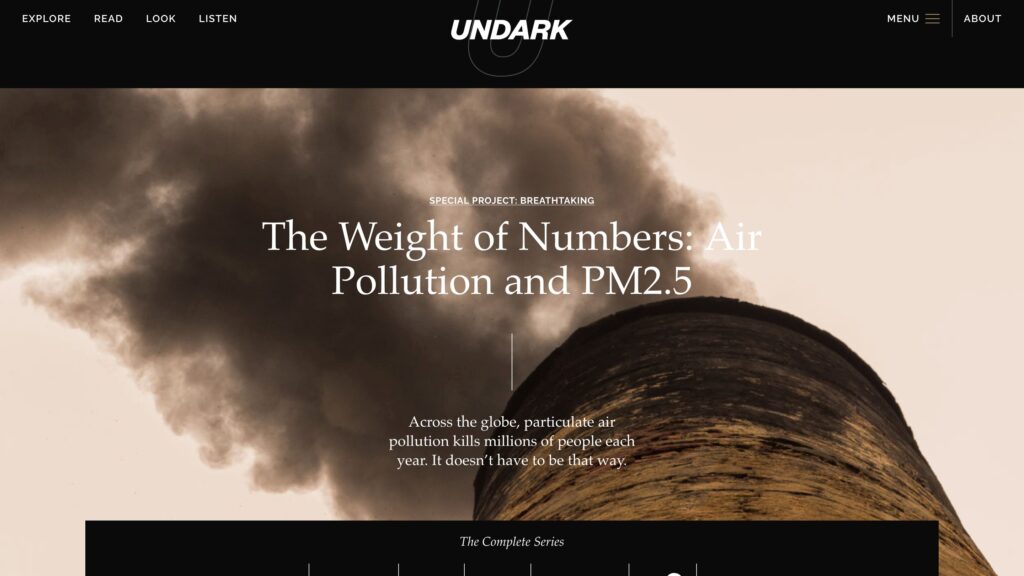Open the Menu hamburger button
Image resolution: width=1024 pixels, height=576 pixels.
(913, 19)
